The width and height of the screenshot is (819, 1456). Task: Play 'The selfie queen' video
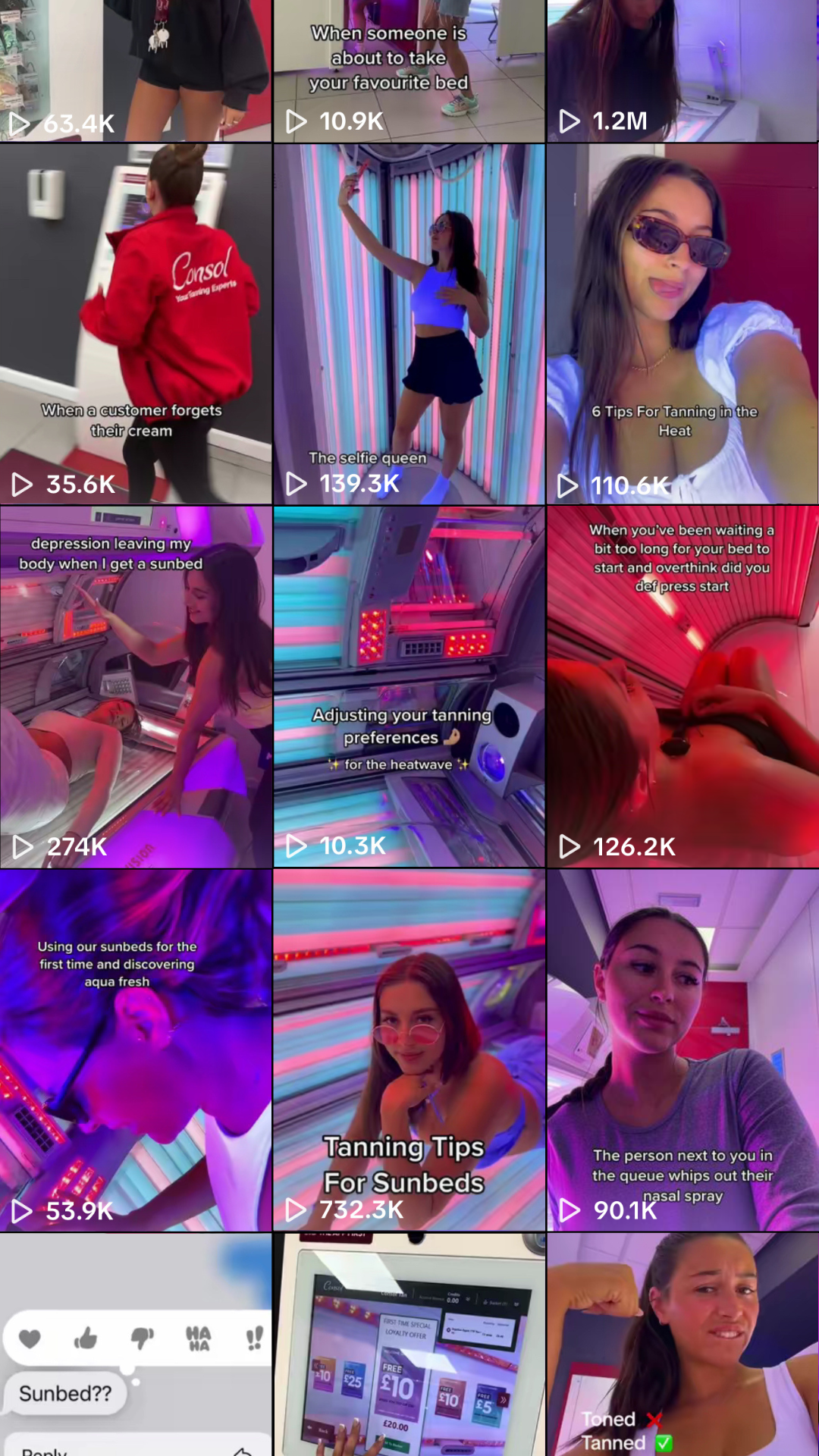coord(409,324)
